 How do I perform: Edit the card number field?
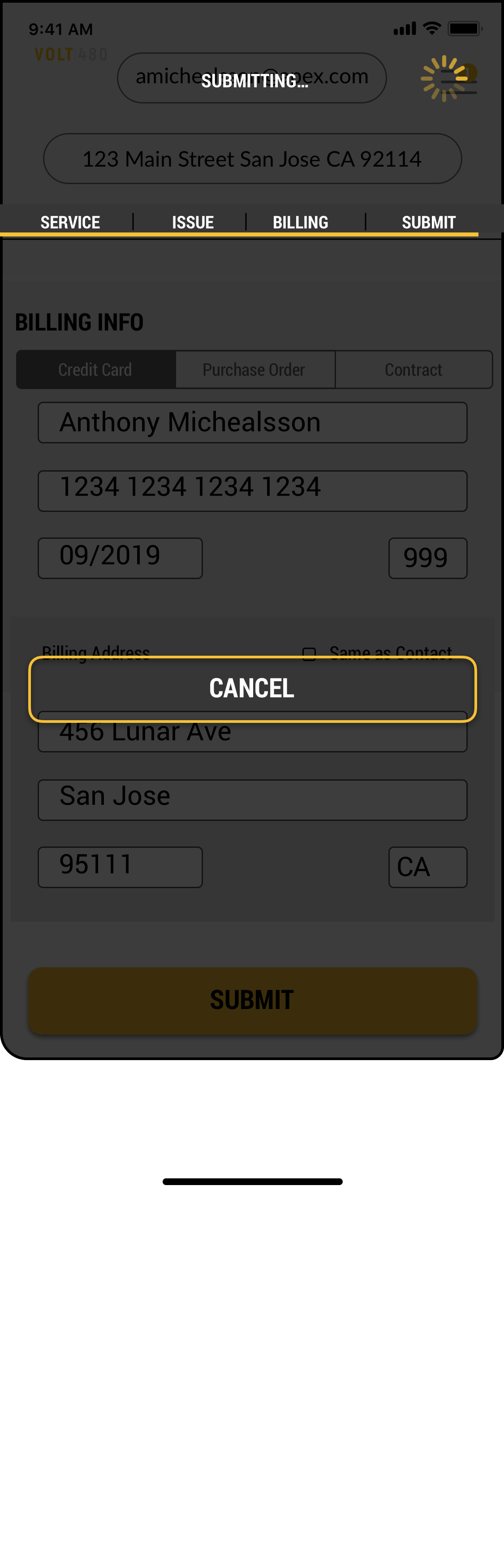[x=252, y=490]
